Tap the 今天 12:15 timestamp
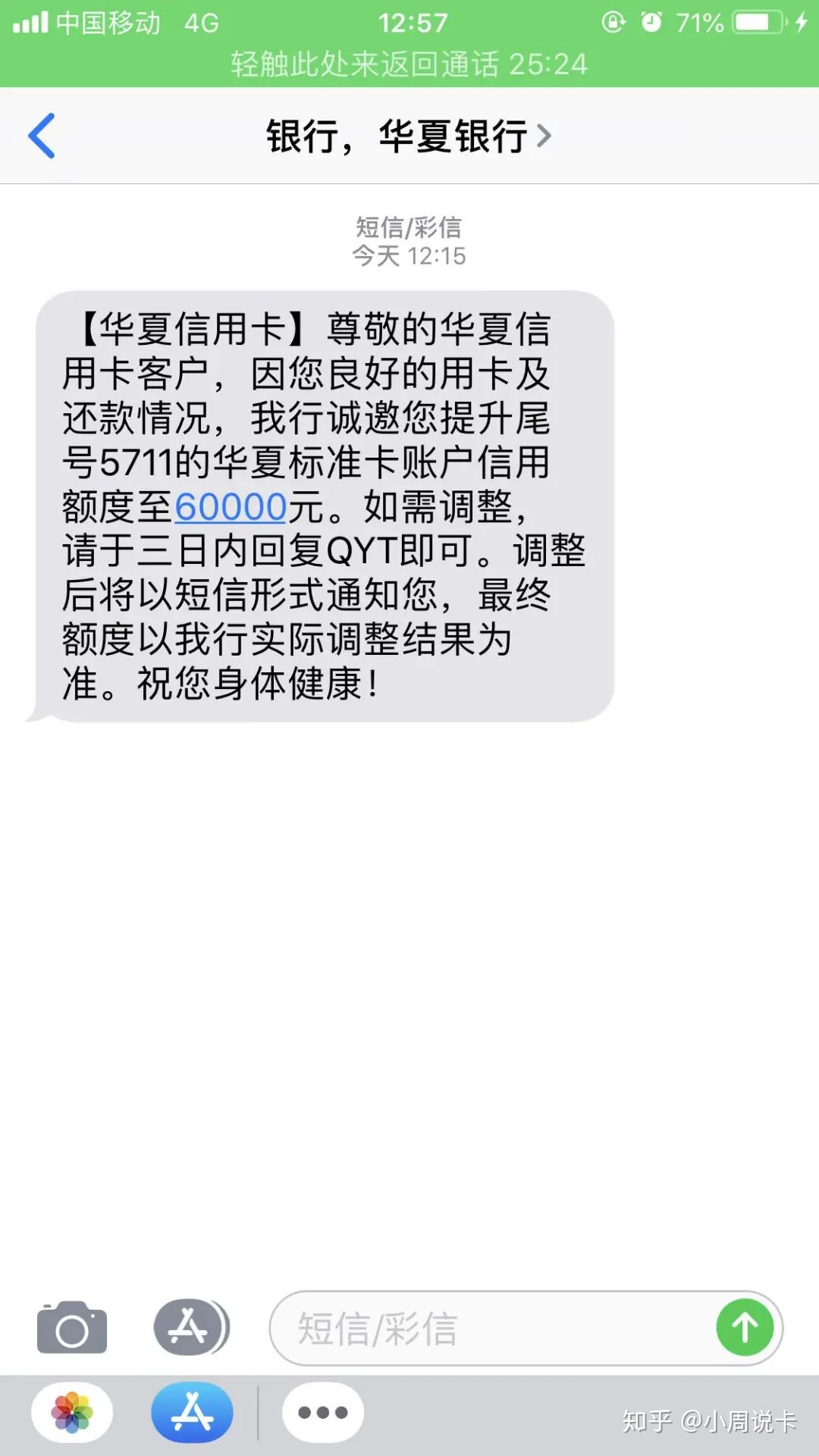Screen dimensions: 819x1456 pyautogui.click(x=409, y=256)
